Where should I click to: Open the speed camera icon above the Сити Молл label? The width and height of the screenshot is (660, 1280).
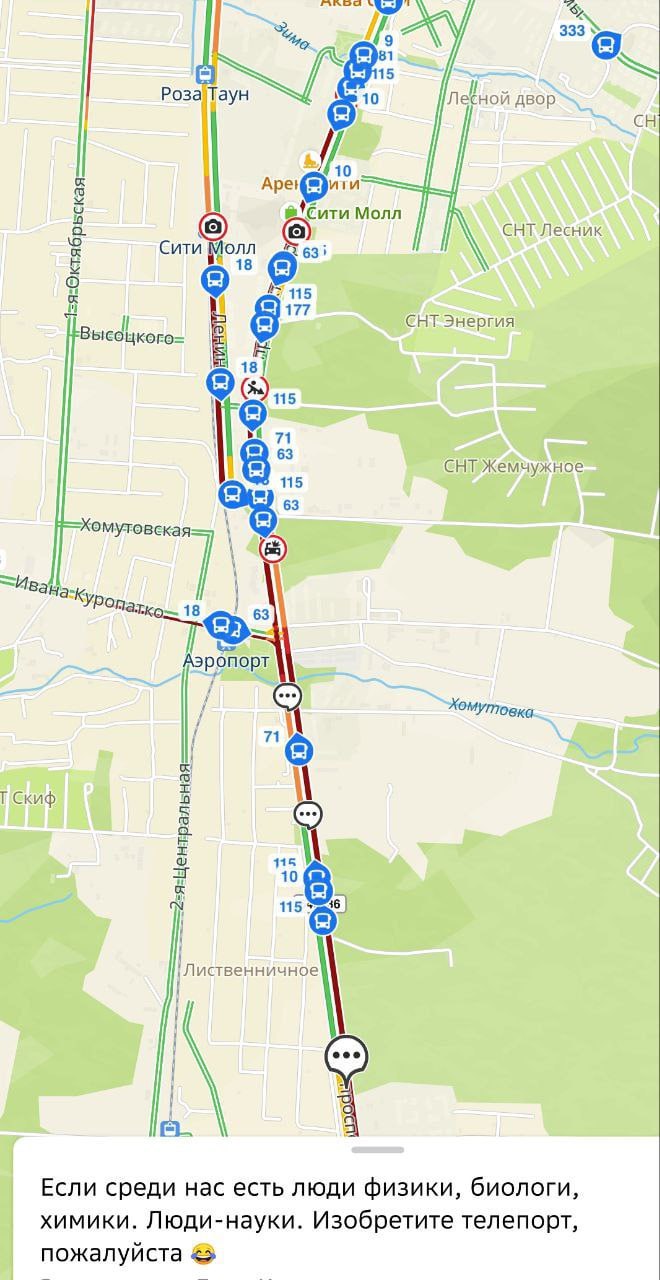click(212, 225)
